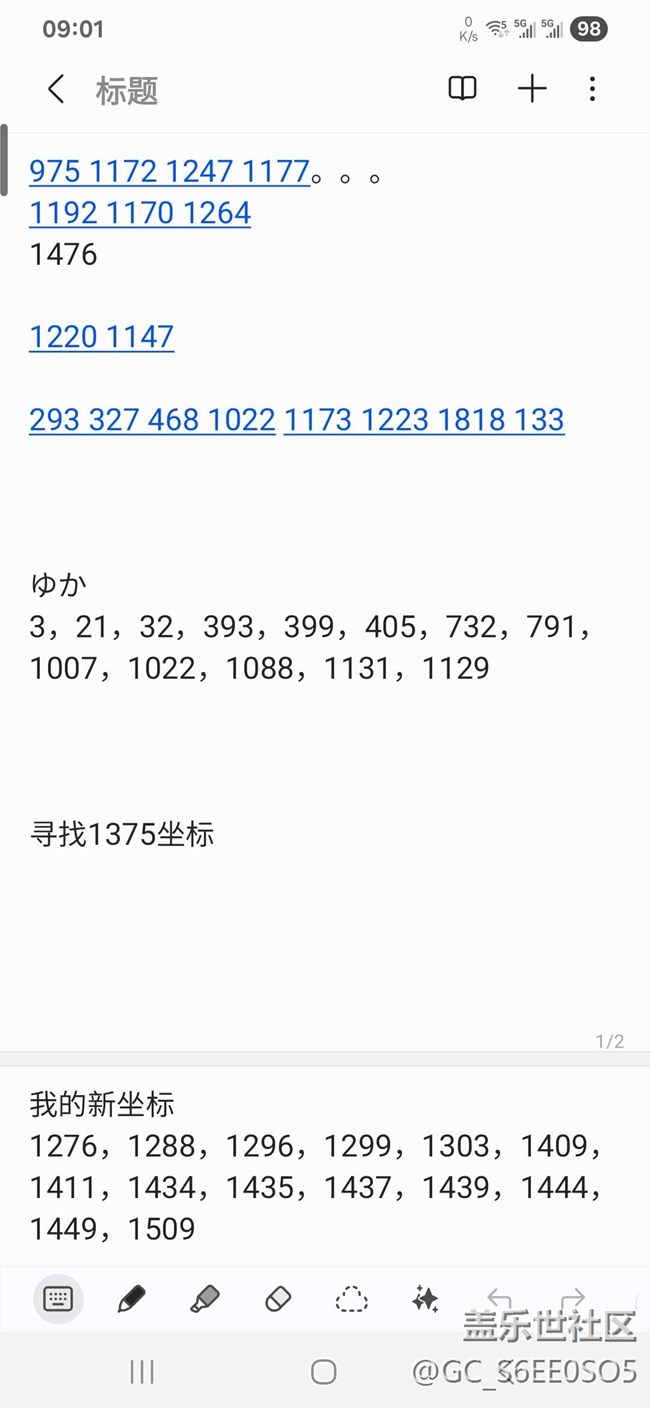
Task: Open the link 1192 1170 1264
Action: coord(140,213)
